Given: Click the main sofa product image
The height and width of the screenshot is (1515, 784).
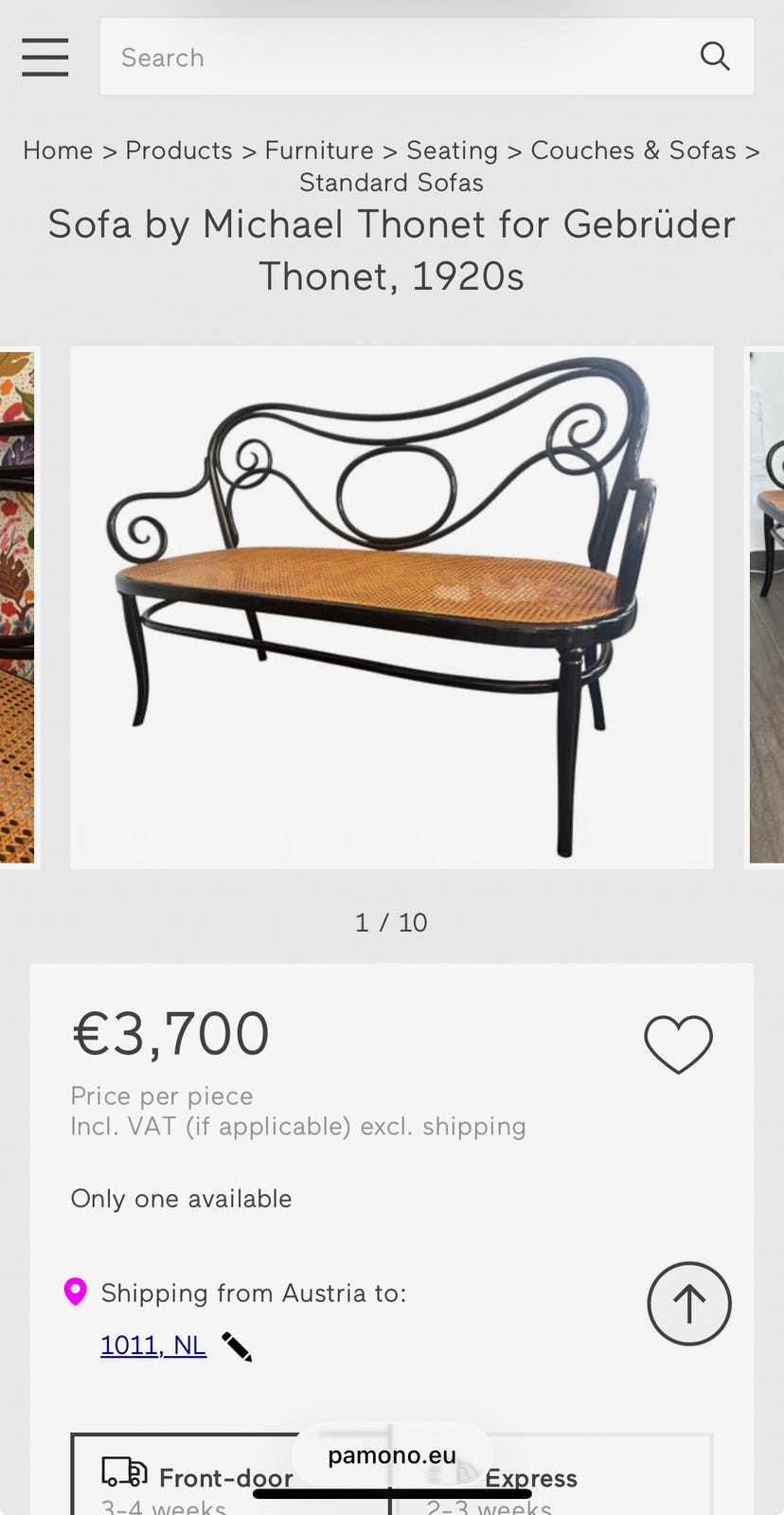Looking at the screenshot, I should tap(391, 606).
